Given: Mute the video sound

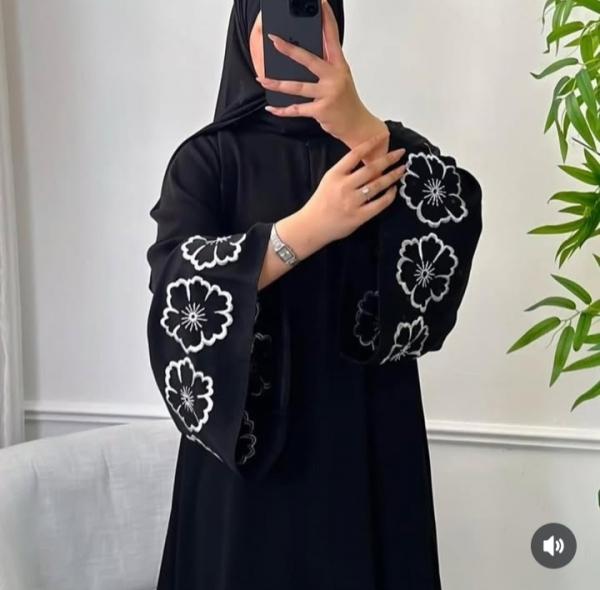Looking at the screenshot, I should point(553,545).
